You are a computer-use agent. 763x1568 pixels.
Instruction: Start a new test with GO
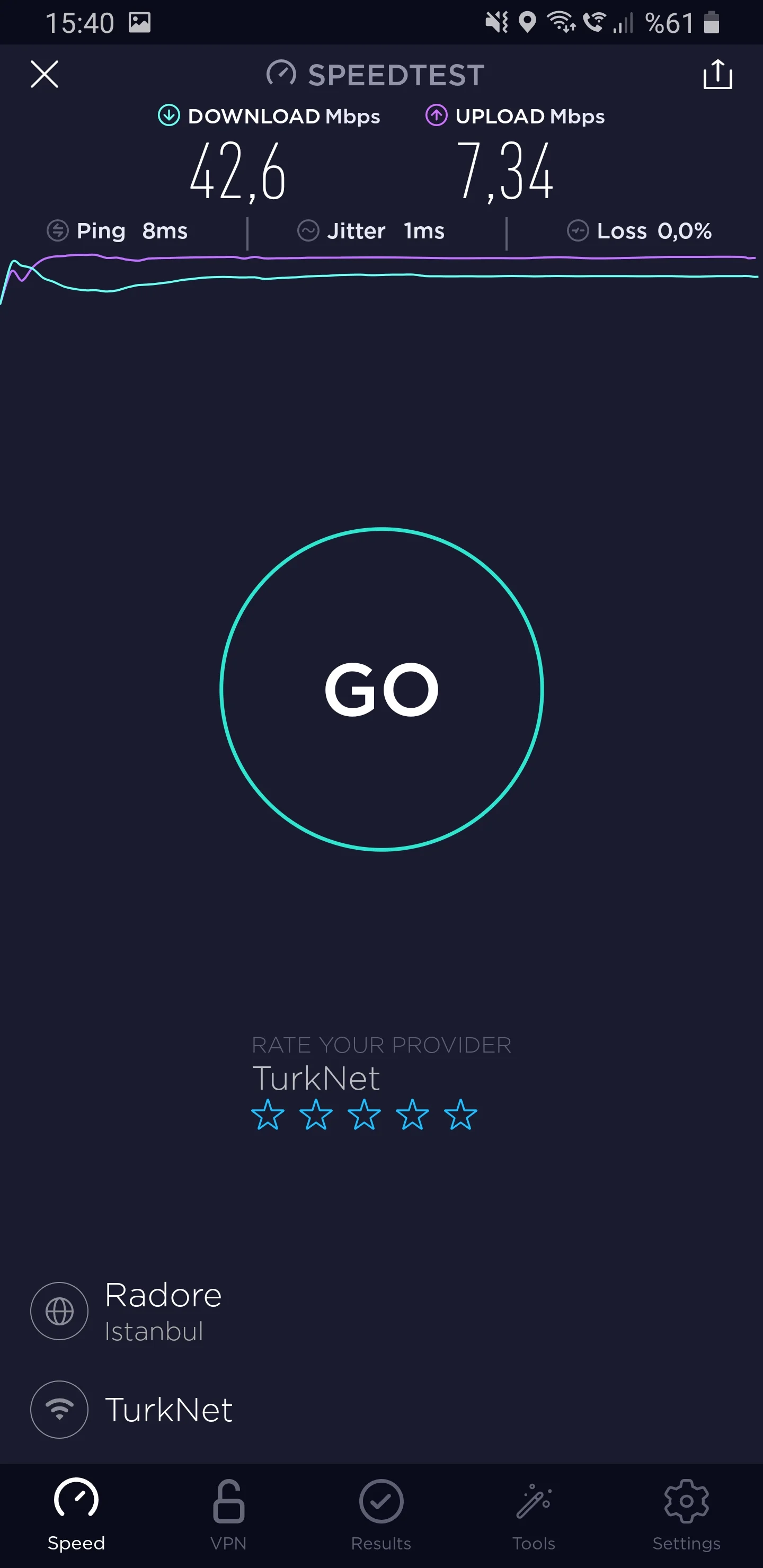click(381, 689)
